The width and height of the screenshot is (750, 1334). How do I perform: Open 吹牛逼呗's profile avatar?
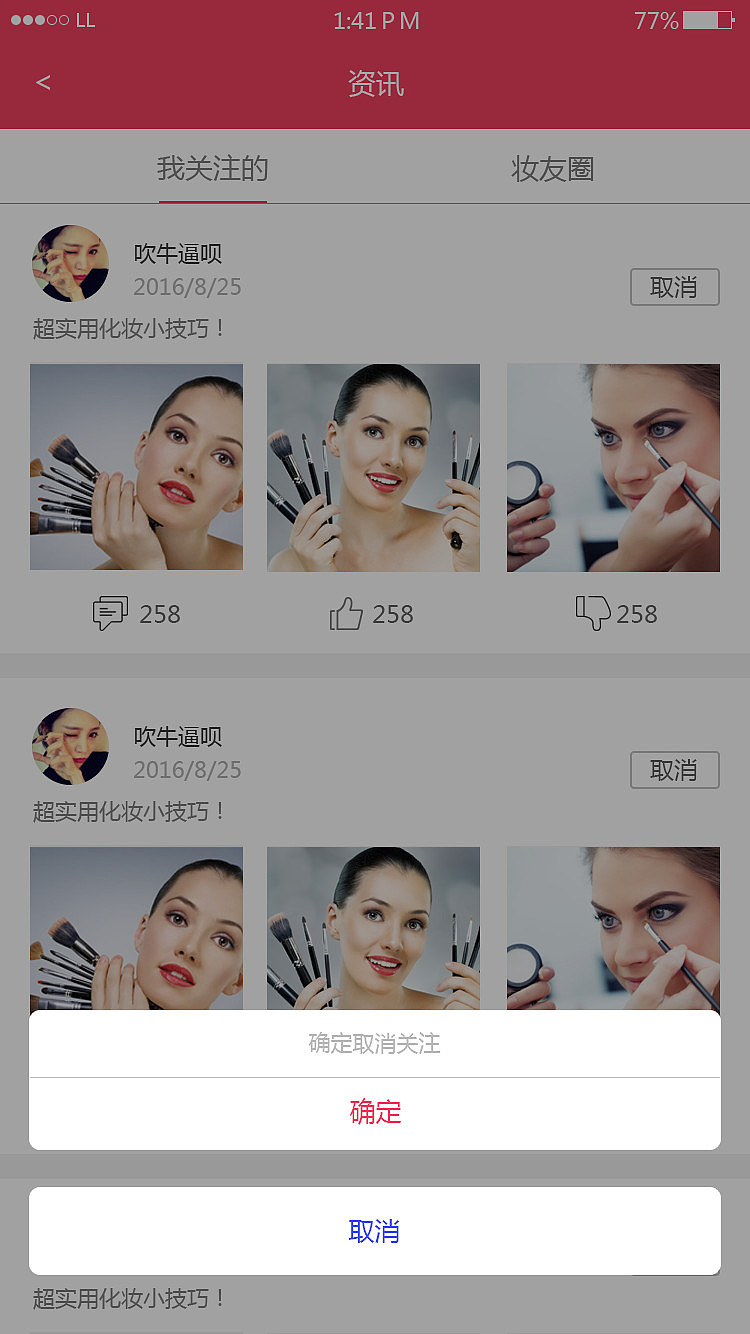pyautogui.click(x=70, y=263)
